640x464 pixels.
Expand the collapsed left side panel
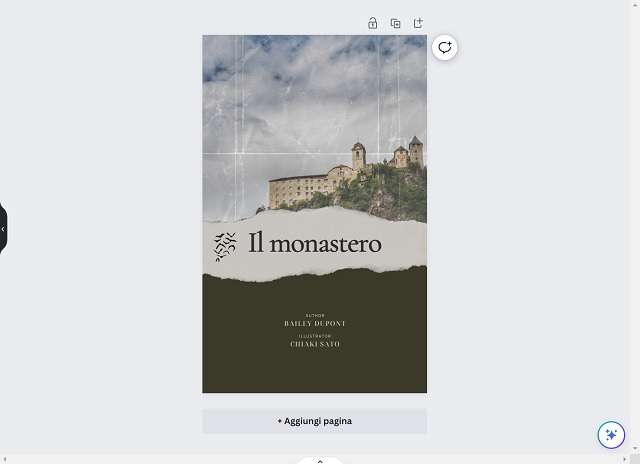[x=3, y=229]
